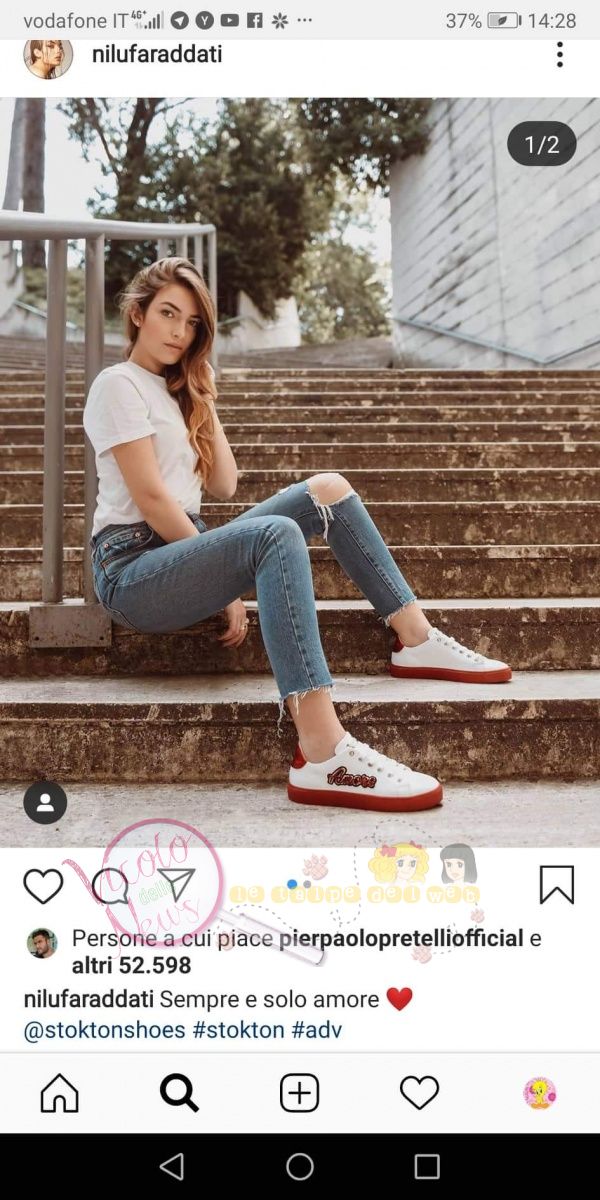Share the post via paper plane icon
The image size is (600, 1200).
[x=176, y=884]
